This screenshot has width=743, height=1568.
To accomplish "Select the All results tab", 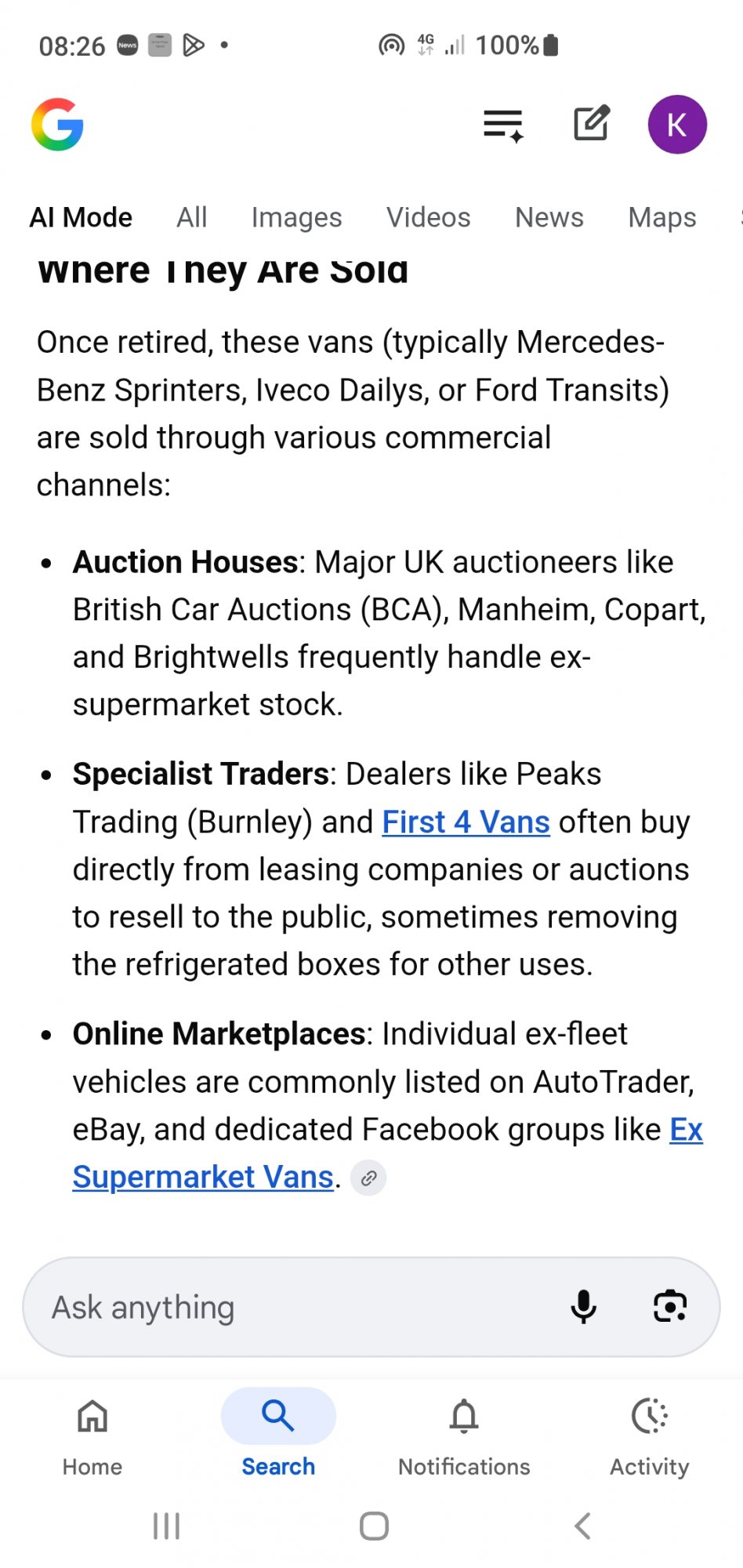I will pyautogui.click(x=190, y=217).
